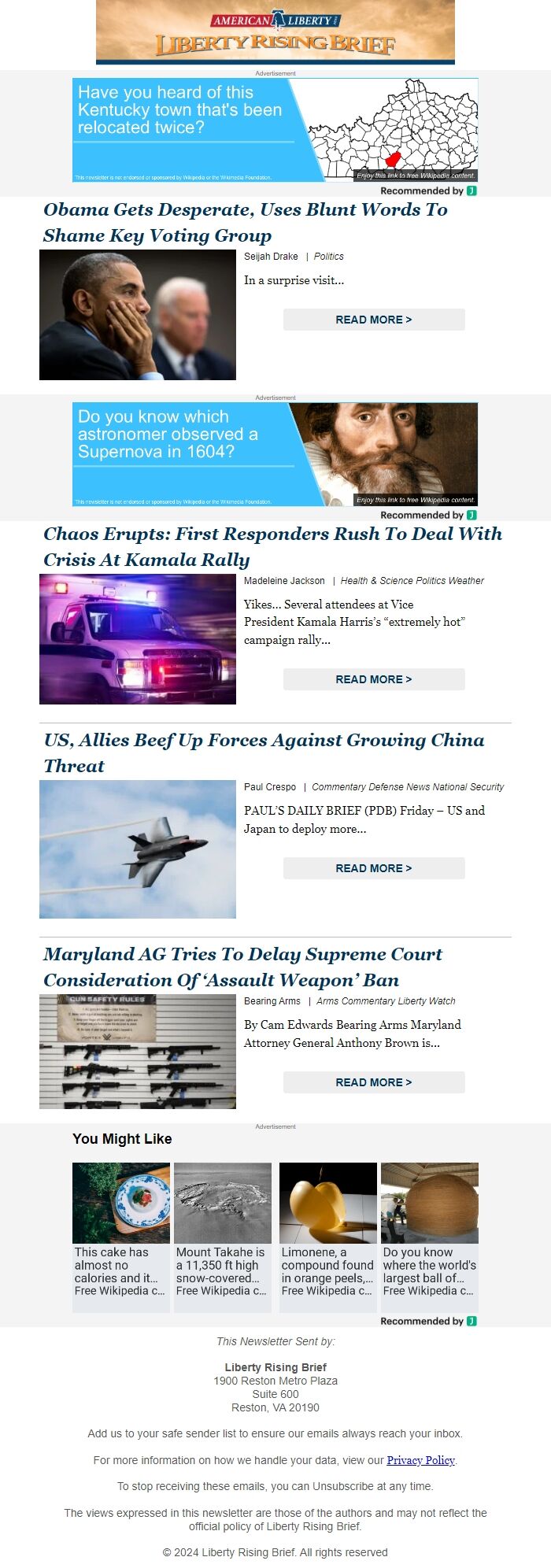Screen dimensions: 551x1568
Task: Tap READ MORE for the Bearing Arms article
Action: pos(373,1082)
